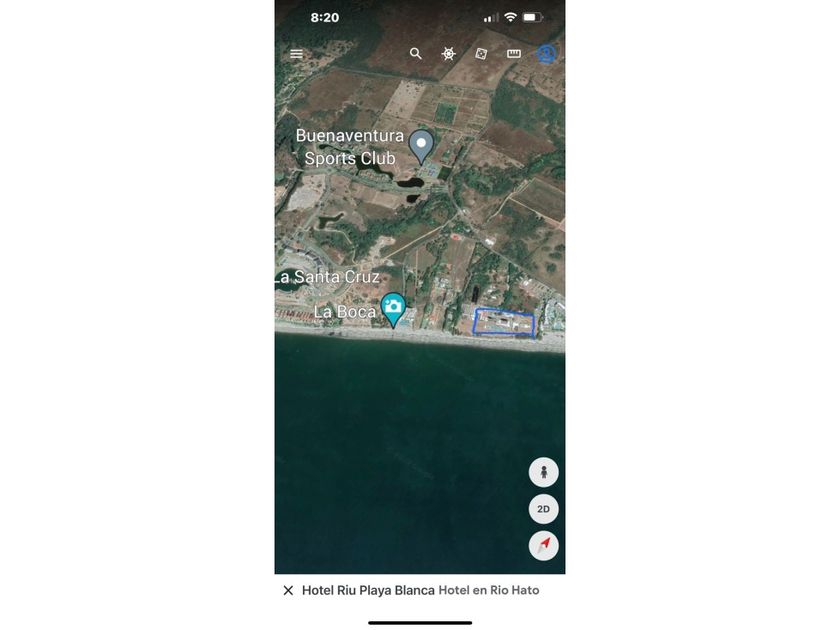Open the hamburger menu
Viewport: 840px width, 630px height.
tap(296, 54)
